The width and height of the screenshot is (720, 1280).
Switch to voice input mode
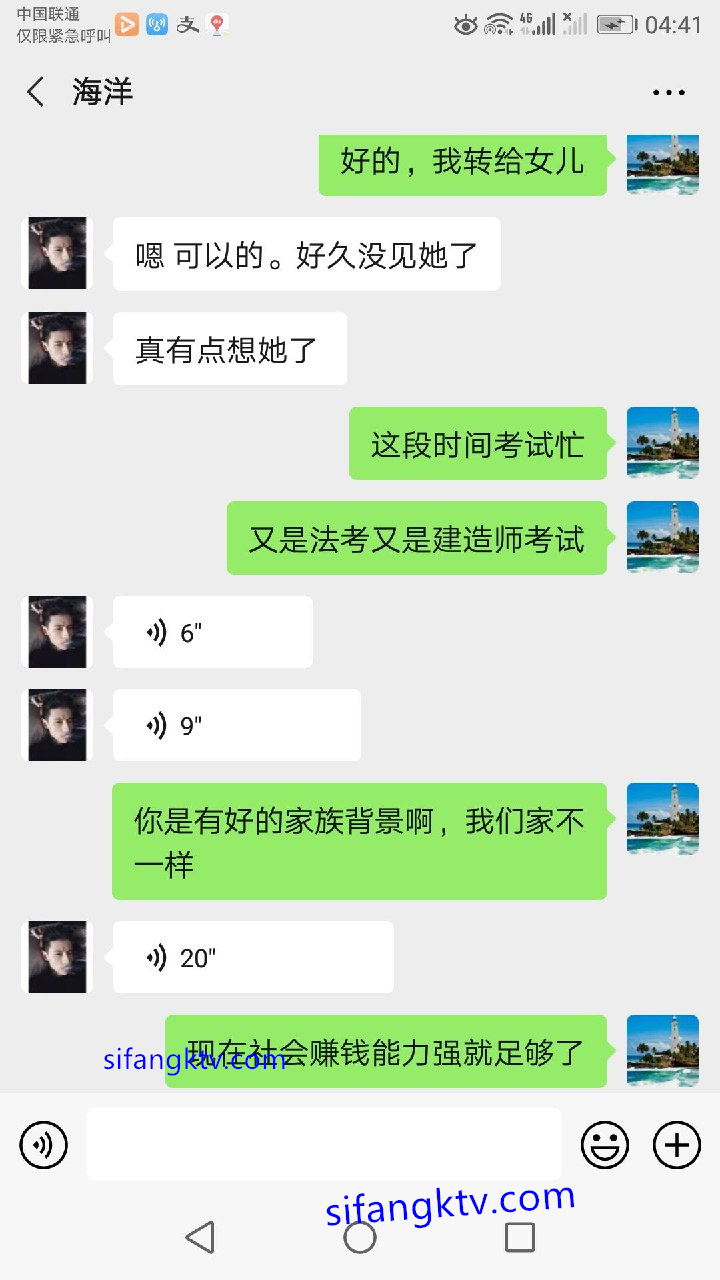pyautogui.click(x=43, y=1144)
